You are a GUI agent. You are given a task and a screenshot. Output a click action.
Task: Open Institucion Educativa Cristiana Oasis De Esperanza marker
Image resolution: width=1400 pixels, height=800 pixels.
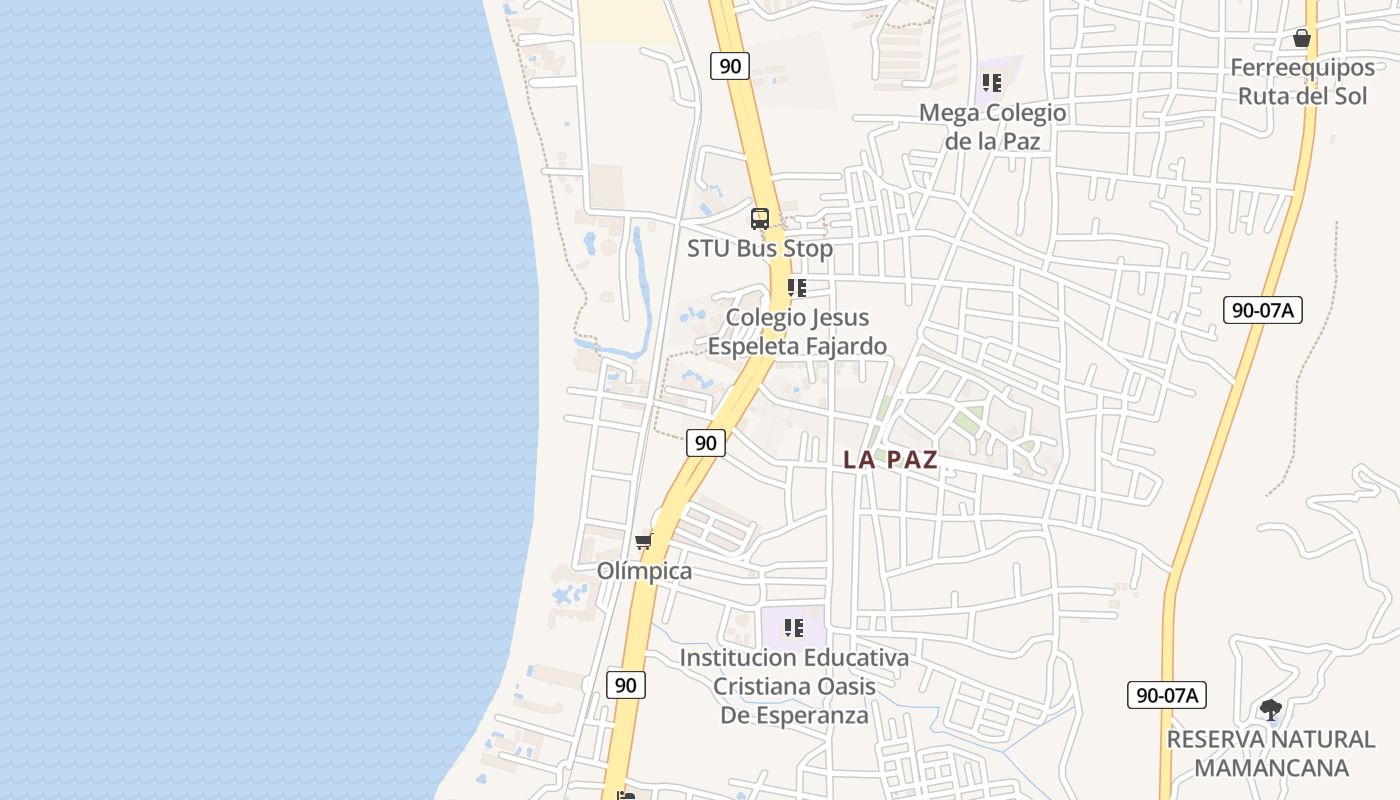[794, 629]
